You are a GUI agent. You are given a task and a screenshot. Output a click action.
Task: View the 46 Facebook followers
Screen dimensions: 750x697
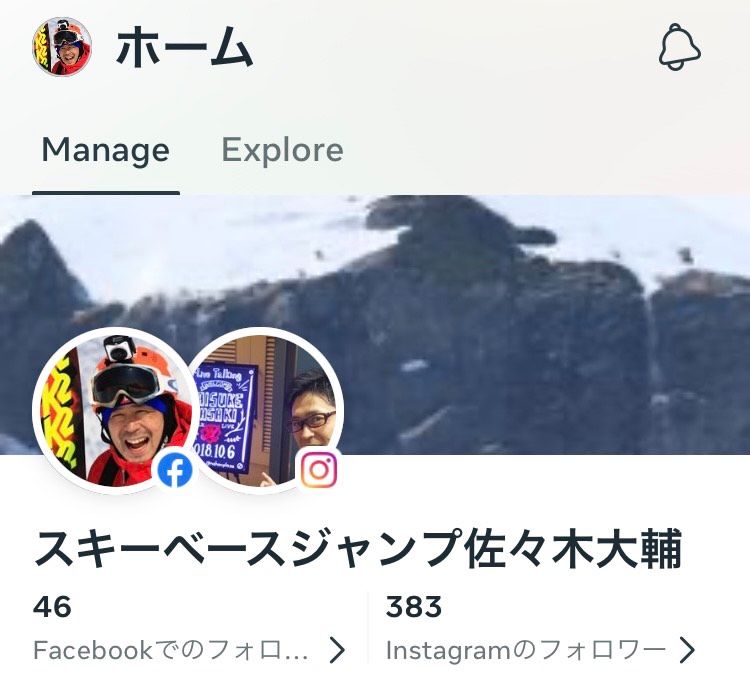pyautogui.click(x=188, y=631)
